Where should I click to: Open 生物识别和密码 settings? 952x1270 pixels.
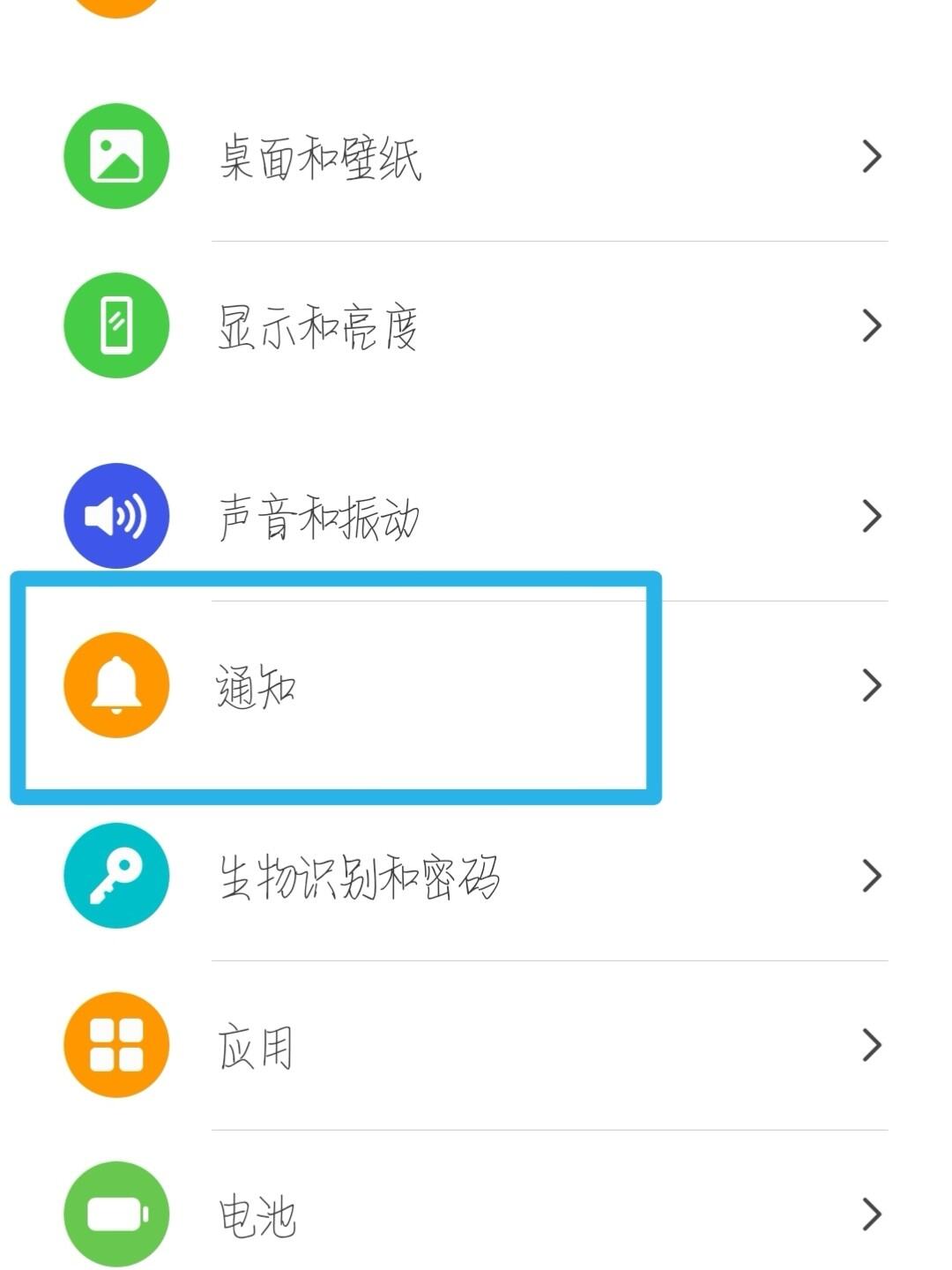(x=358, y=877)
